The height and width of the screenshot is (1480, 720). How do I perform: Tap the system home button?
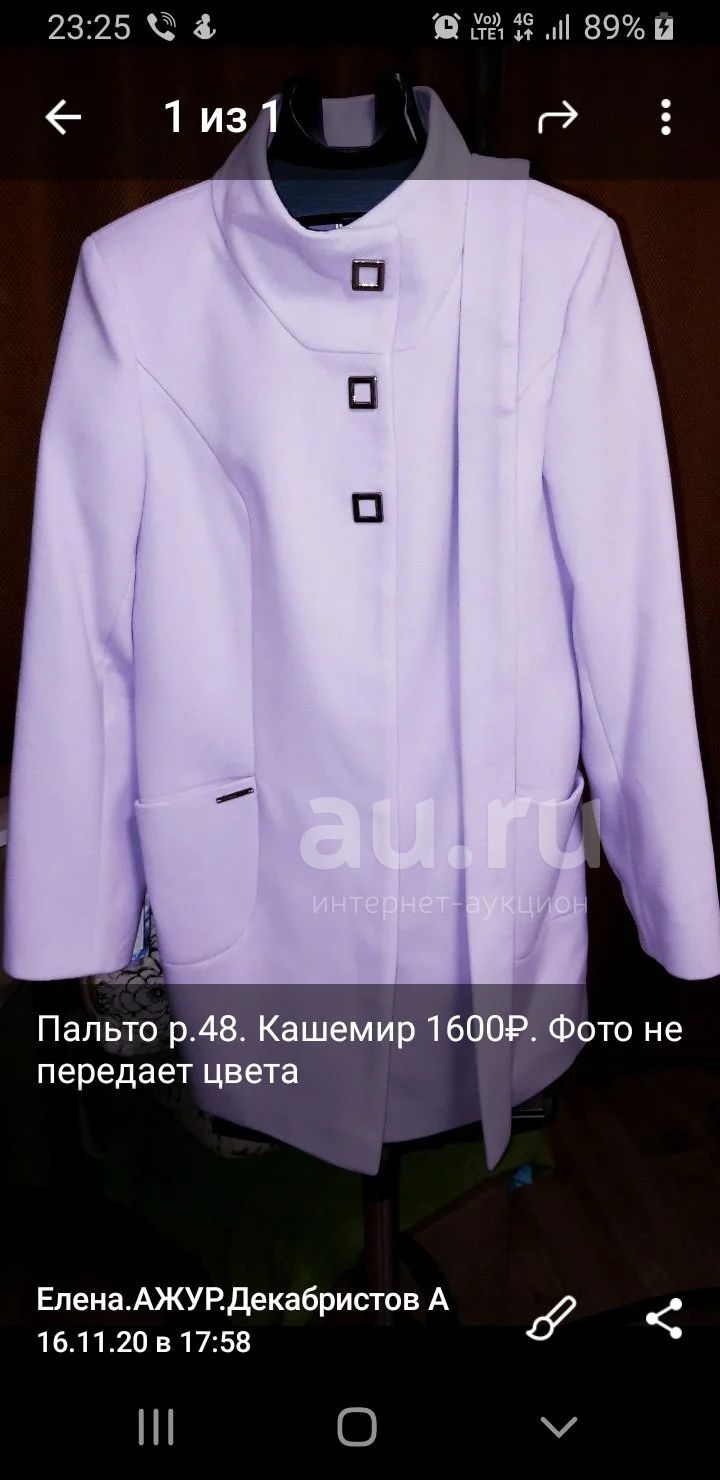tap(357, 1427)
